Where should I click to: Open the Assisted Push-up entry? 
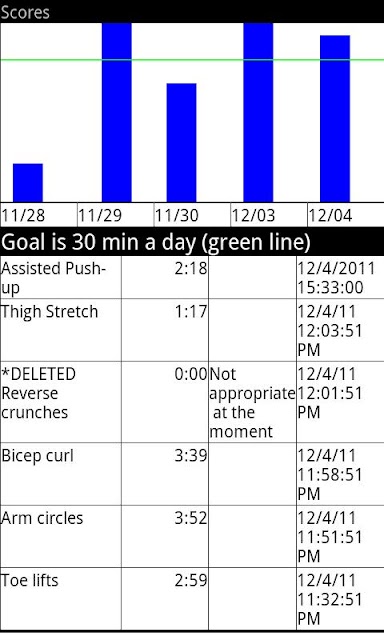[x=192, y=278]
